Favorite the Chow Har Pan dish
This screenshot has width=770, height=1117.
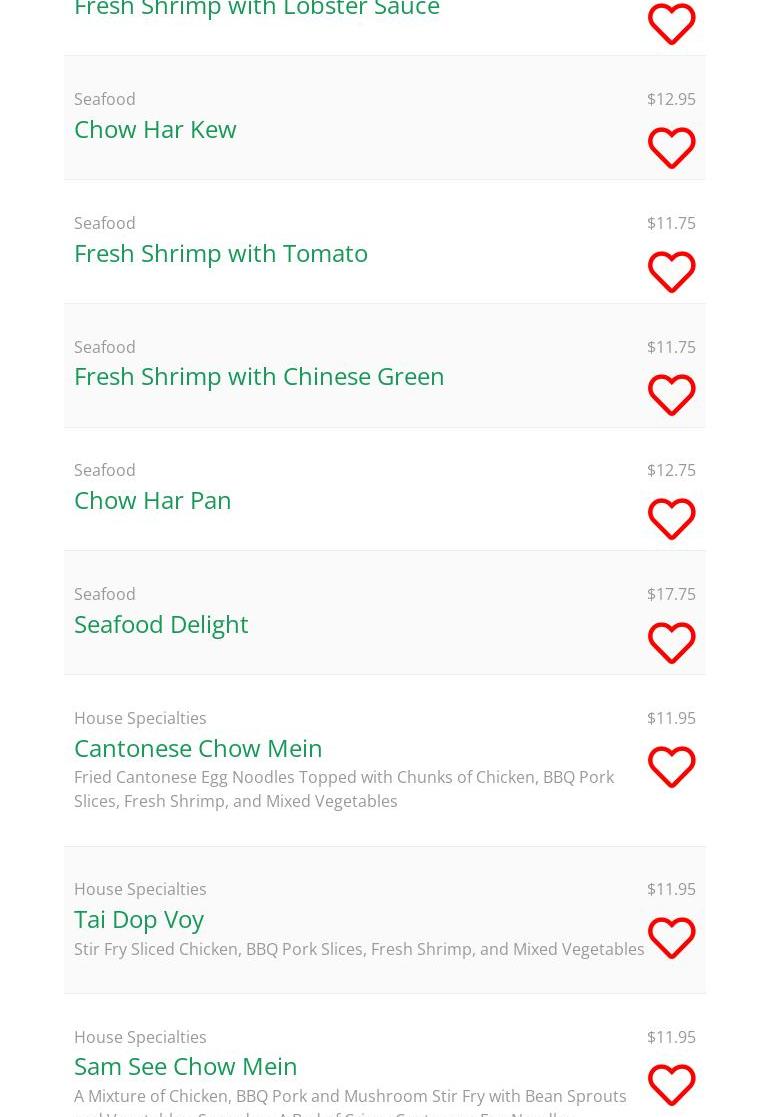pyautogui.click(x=671, y=519)
